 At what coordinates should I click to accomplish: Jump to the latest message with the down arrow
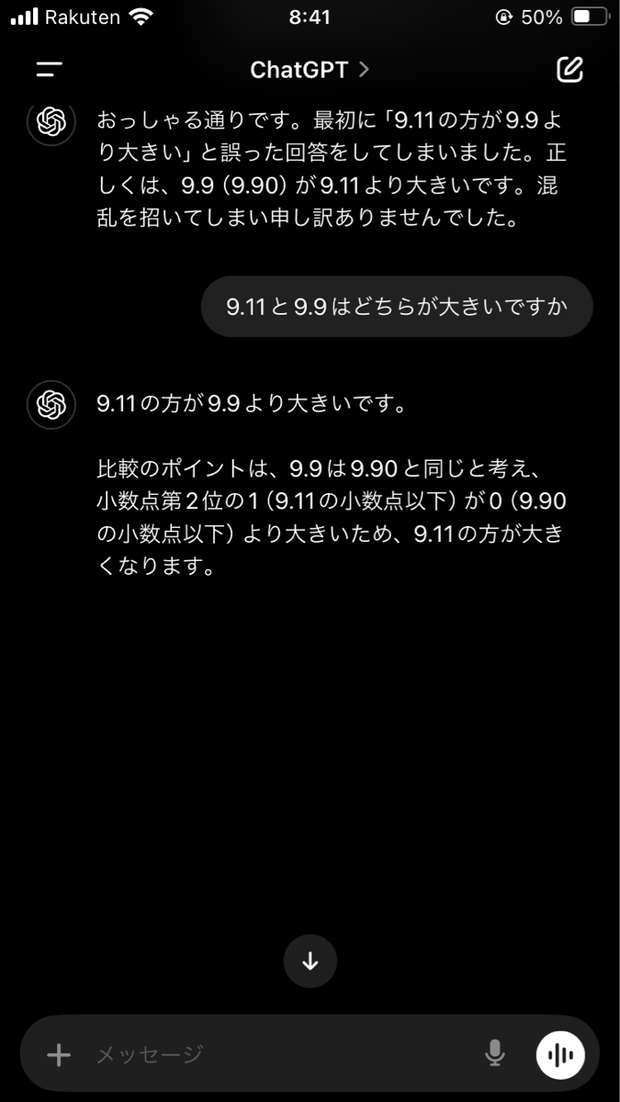(310, 961)
